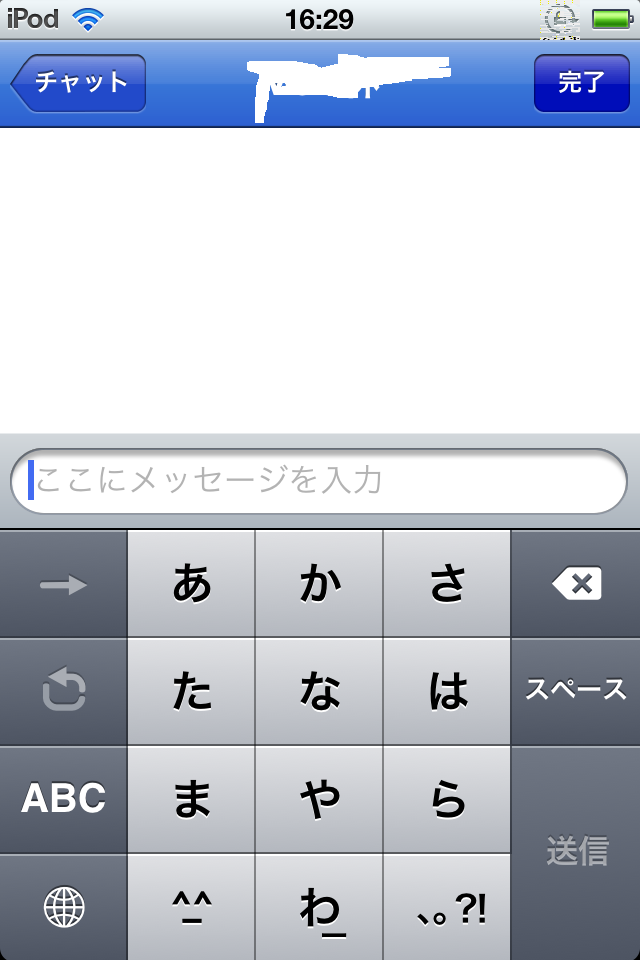This screenshot has width=640, height=960.
Task: Tap the スペース space key
Action: 576,690
